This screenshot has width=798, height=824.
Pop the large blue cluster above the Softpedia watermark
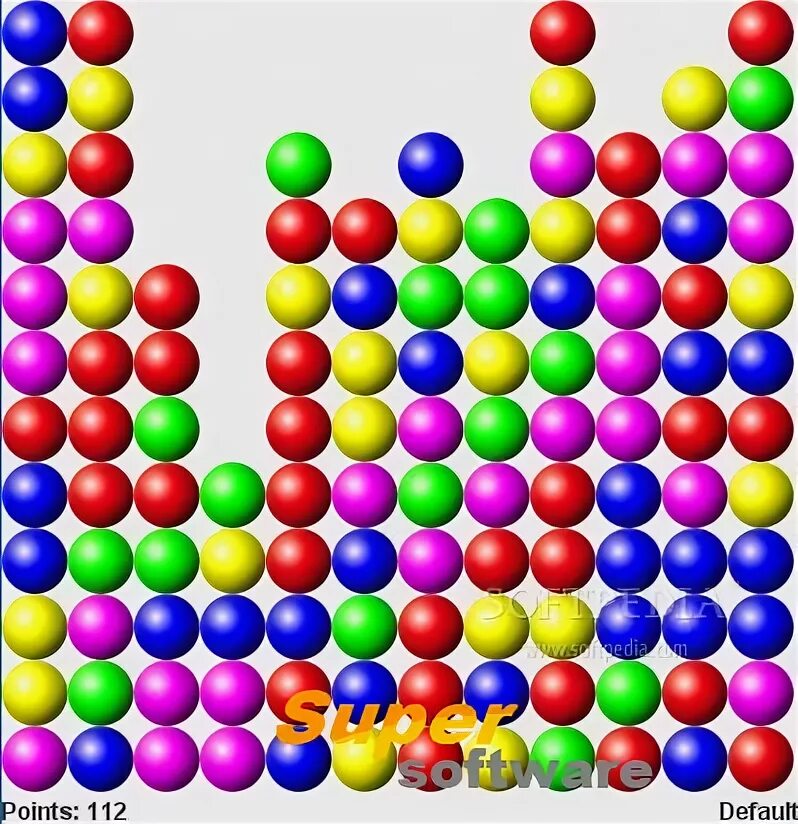click(694, 560)
